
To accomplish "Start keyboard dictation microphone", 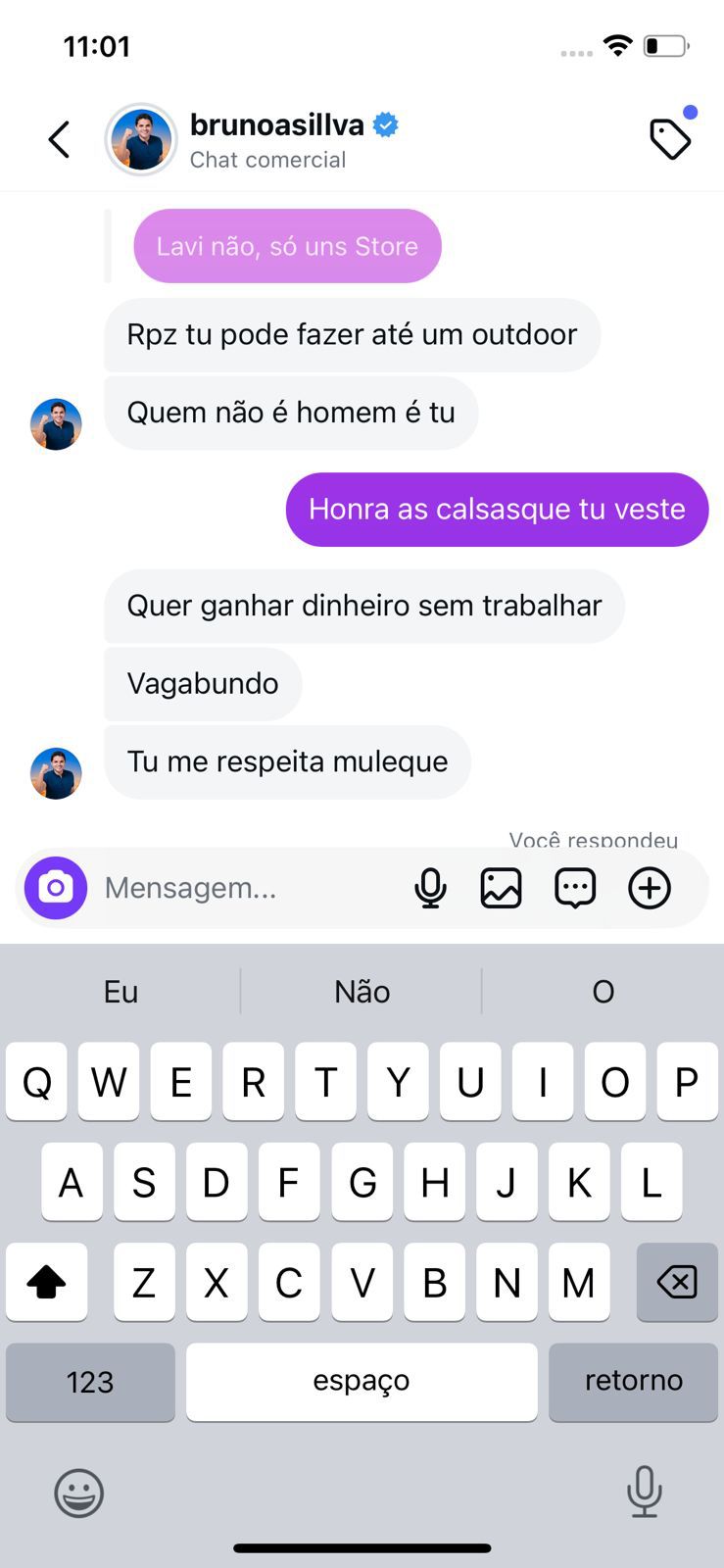I will [644, 1491].
